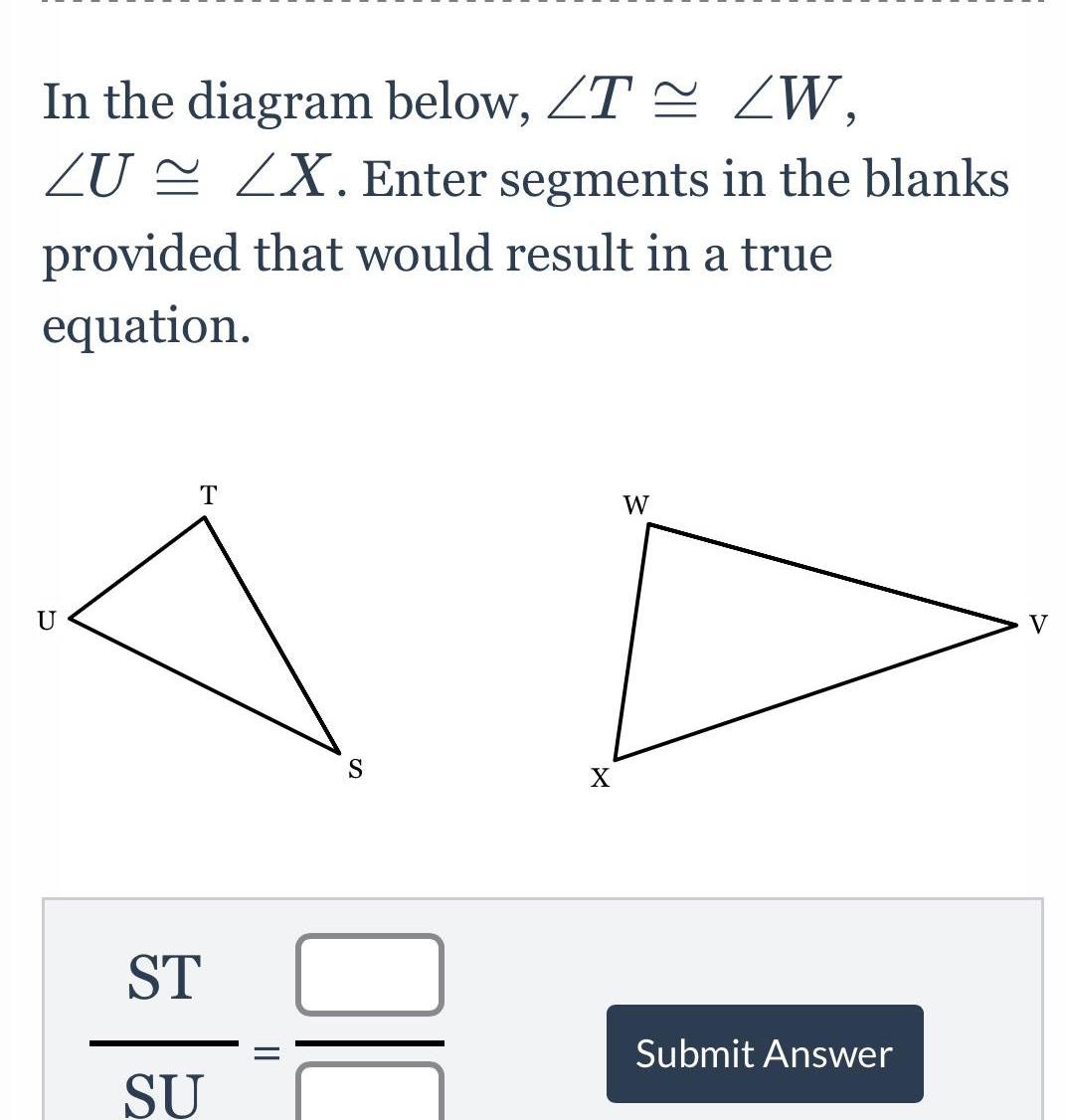Select vertex label X on the right triangle
The image size is (1066, 1120).
(x=600, y=779)
